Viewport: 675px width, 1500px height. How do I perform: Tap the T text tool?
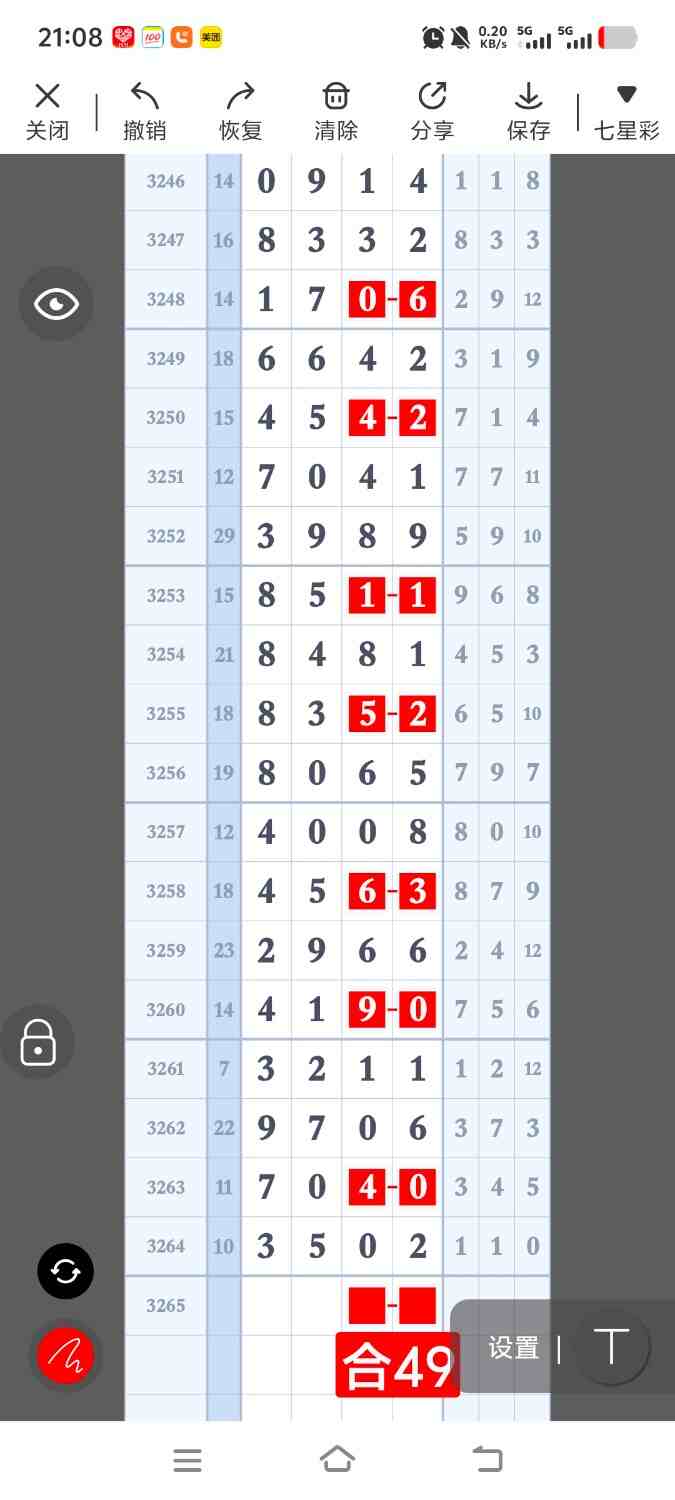[x=611, y=1347]
